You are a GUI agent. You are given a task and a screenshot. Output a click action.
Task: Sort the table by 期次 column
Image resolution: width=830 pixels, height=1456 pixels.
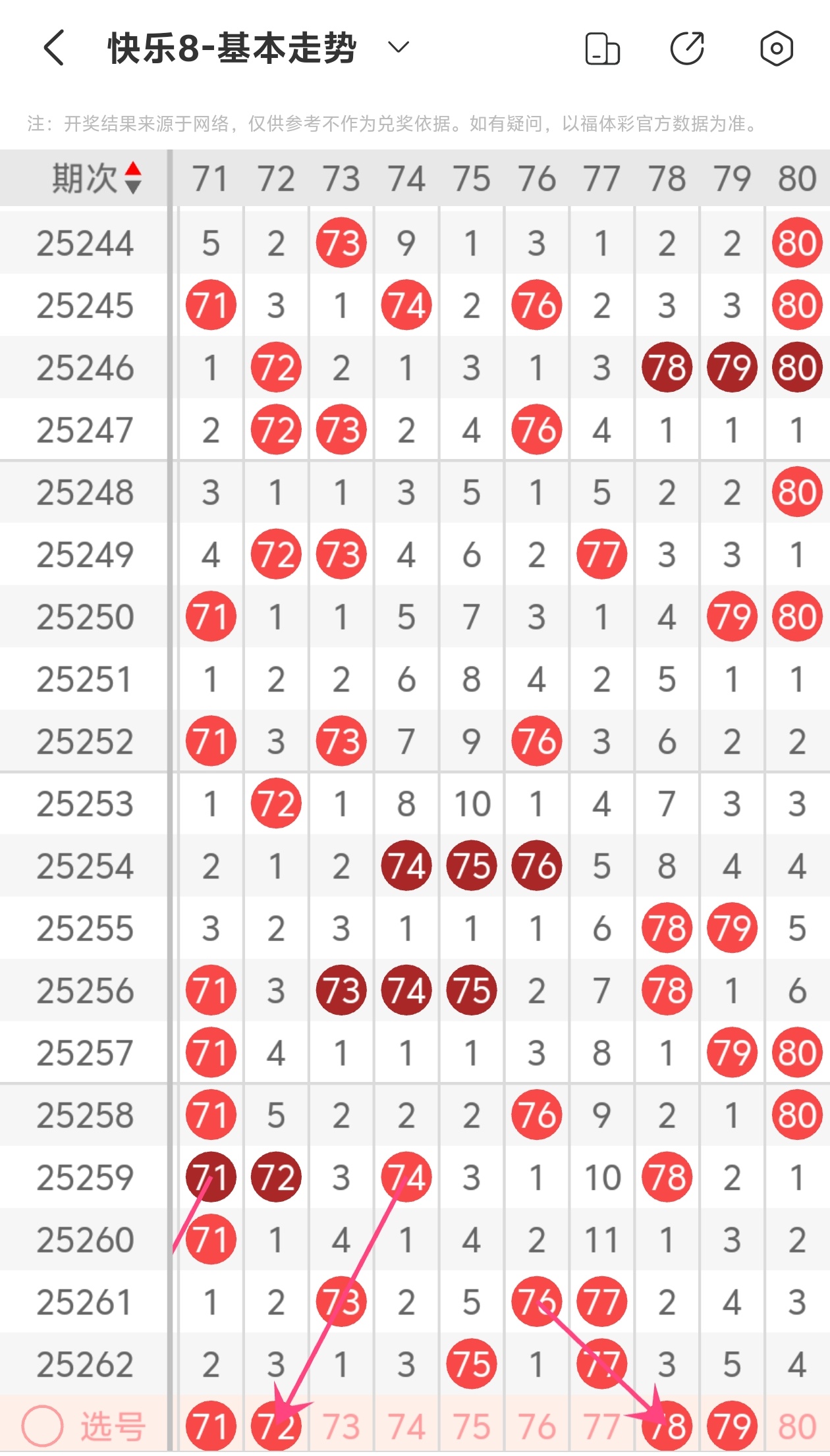pyautogui.click(x=97, y=178)
